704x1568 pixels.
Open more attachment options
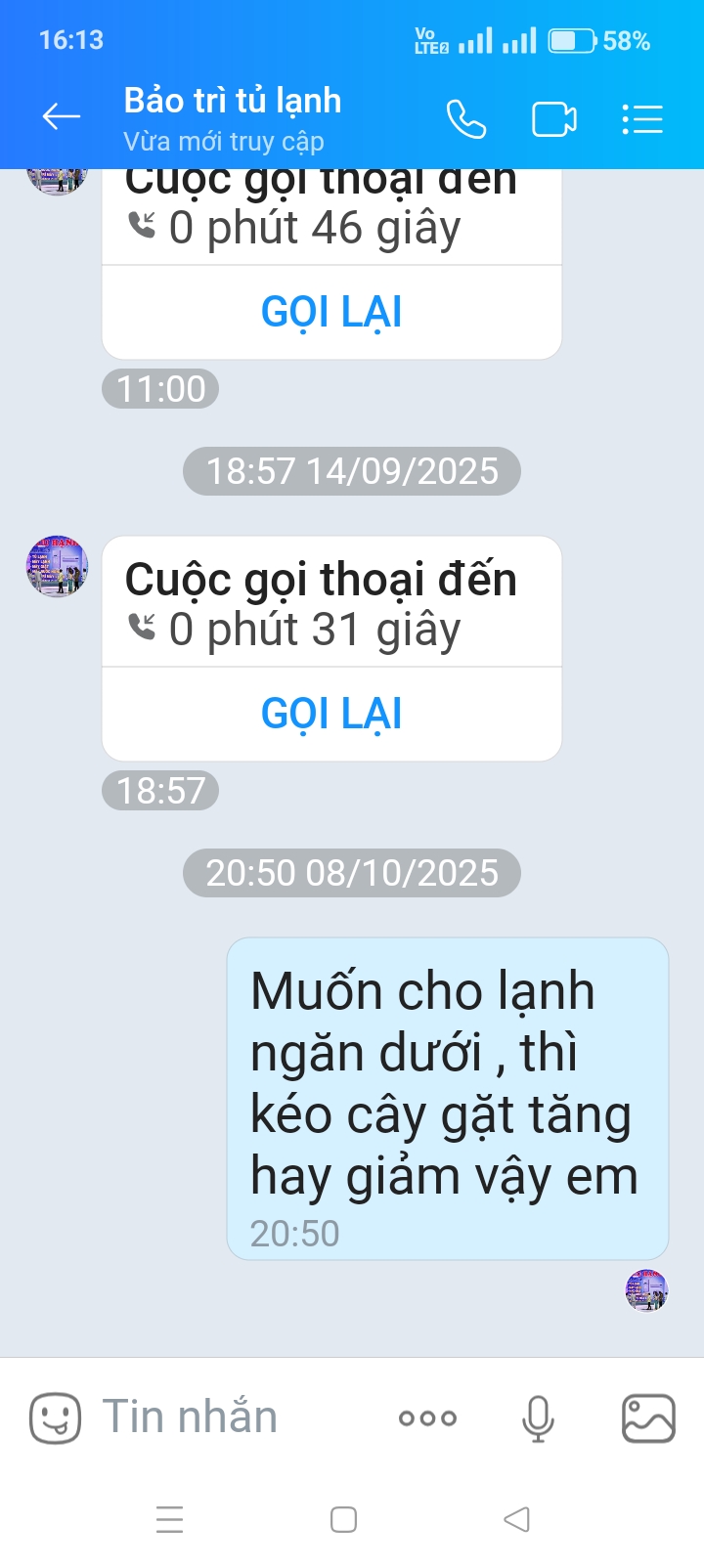[427, 1418]
